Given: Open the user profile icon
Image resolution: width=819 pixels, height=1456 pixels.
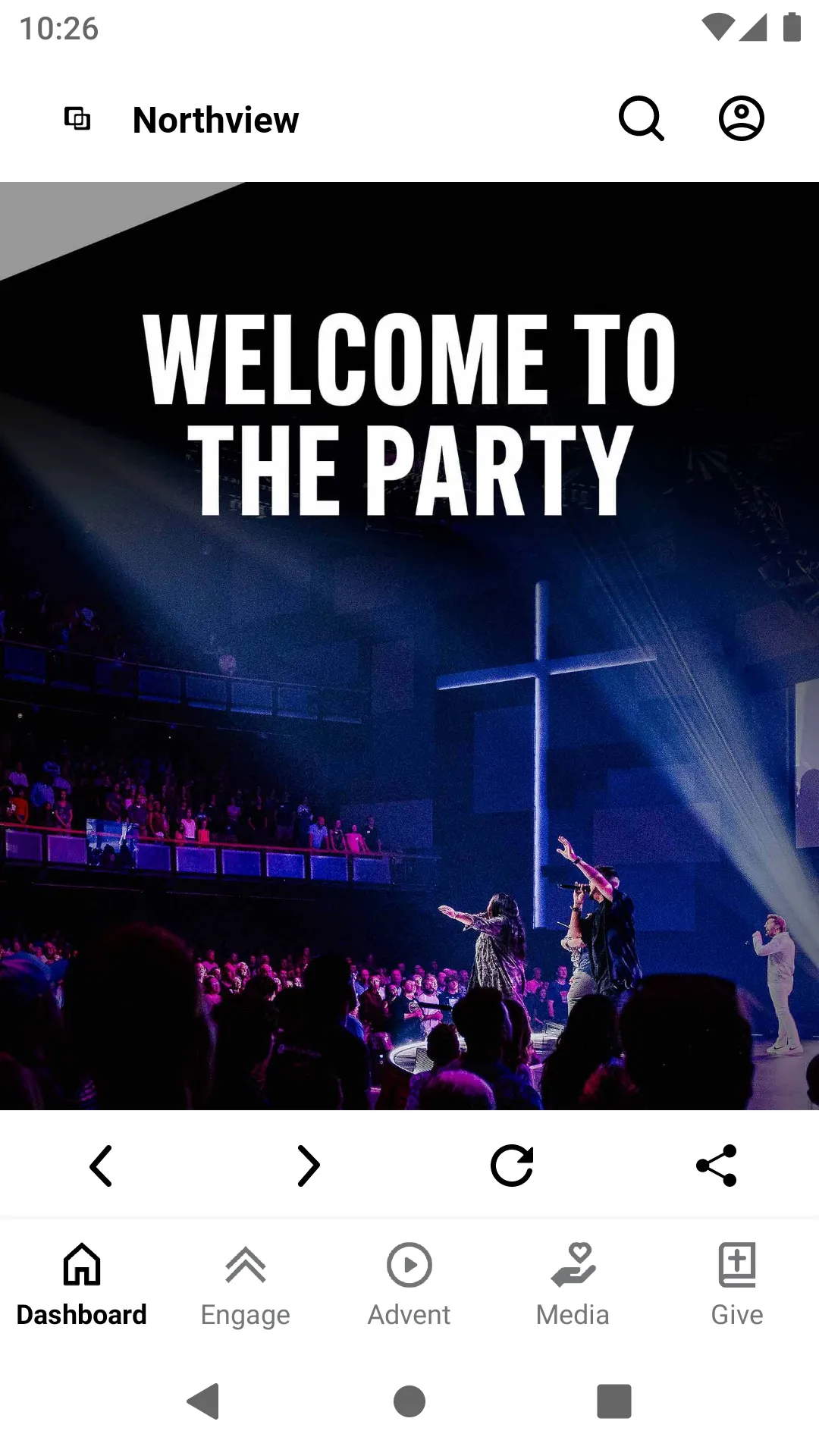Looking at the screenshot, I should click(x=741, y=118).
